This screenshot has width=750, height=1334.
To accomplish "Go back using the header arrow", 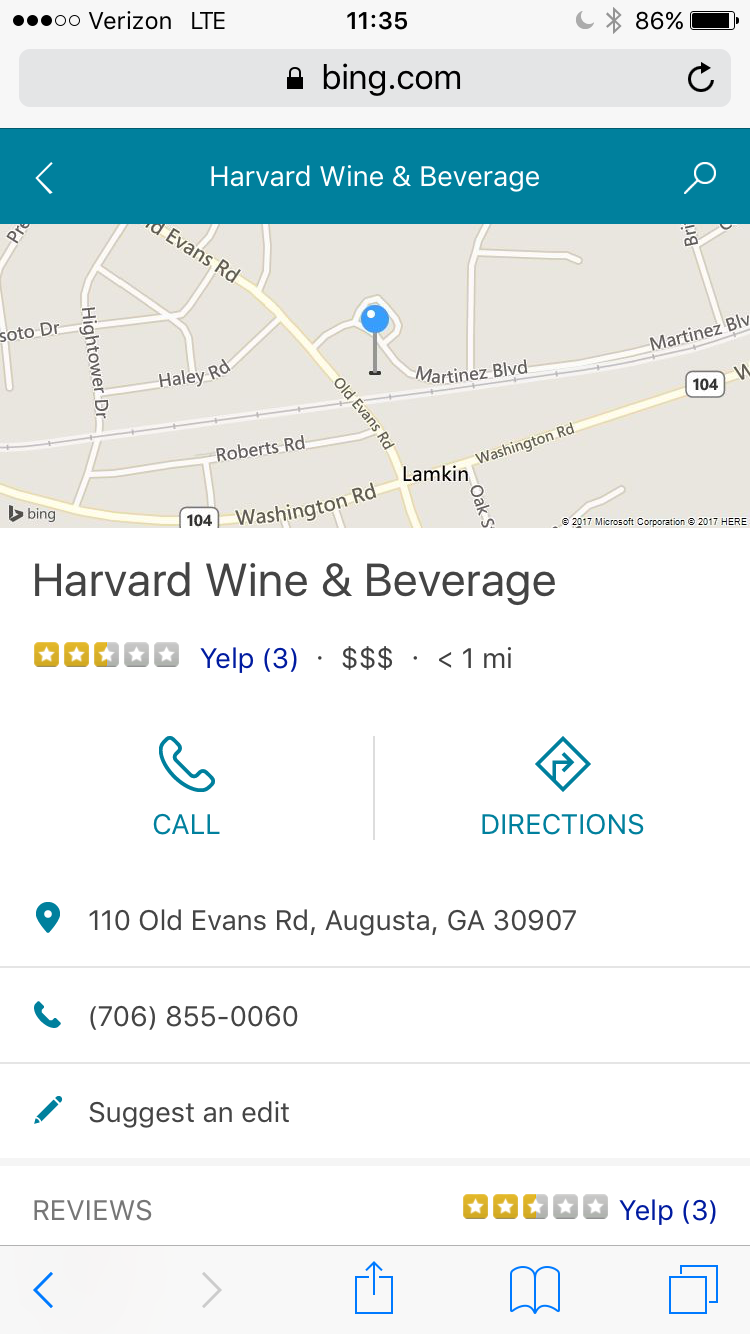I will coord(44,178).
